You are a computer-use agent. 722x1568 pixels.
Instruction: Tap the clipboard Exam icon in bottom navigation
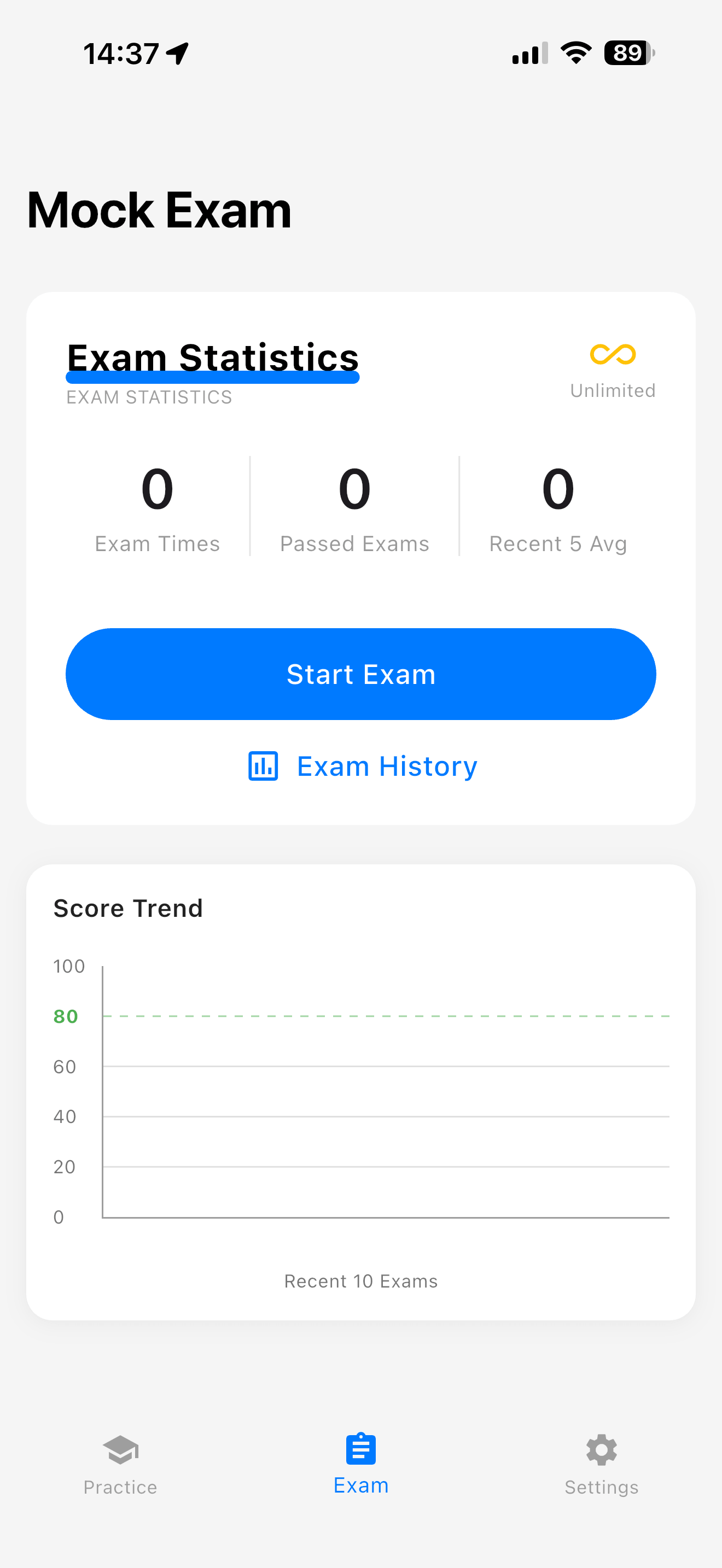(360, 1450)
